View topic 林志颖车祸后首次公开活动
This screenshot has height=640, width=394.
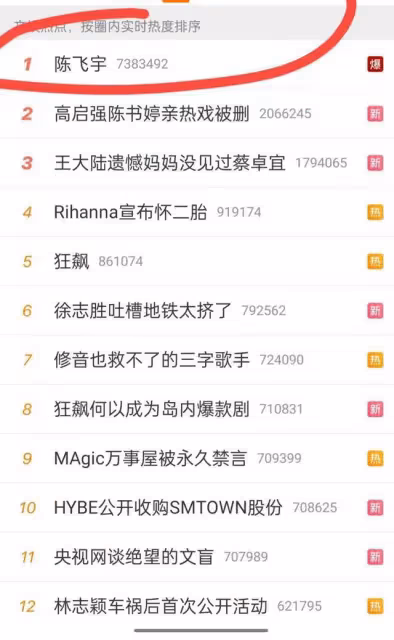click(160, 606)
